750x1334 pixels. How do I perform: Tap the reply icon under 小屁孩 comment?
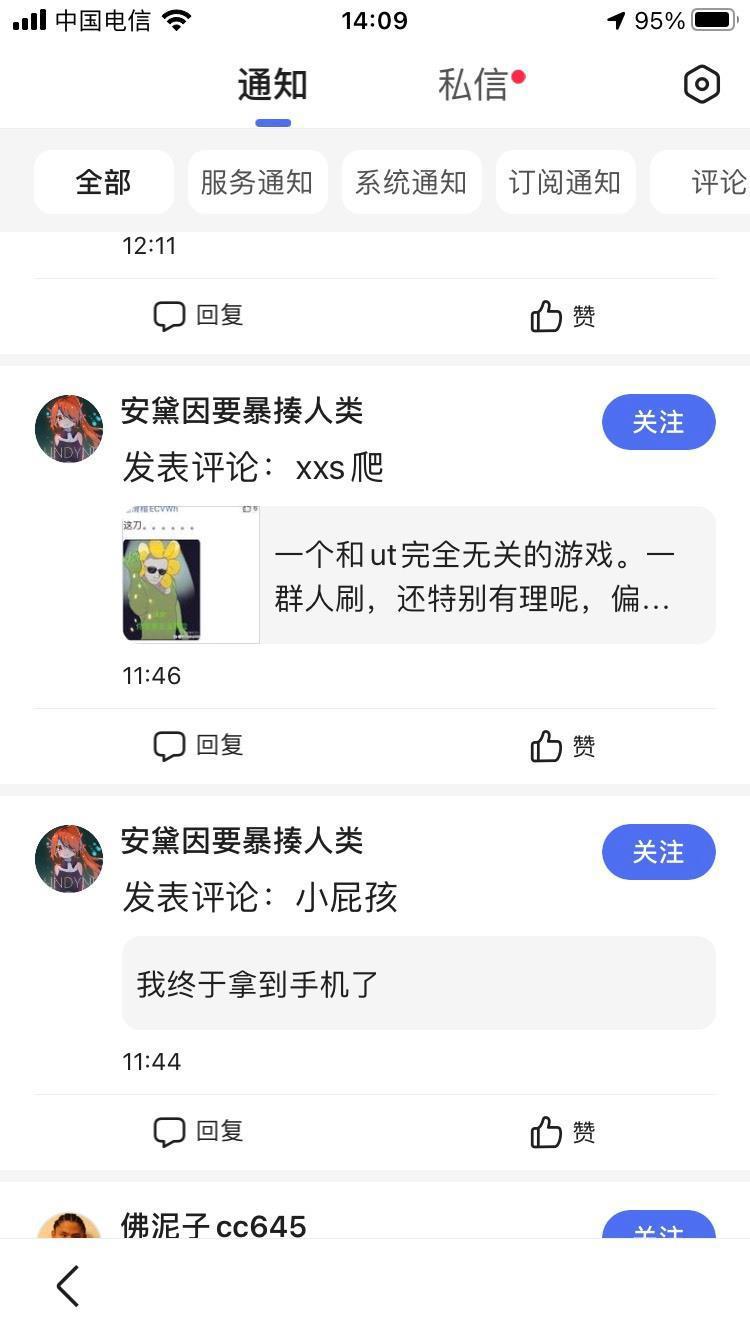pos(197,1131)
